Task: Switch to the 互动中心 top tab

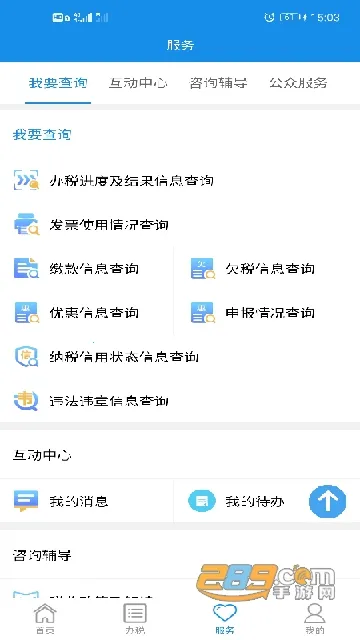Action: pos(138,83)
